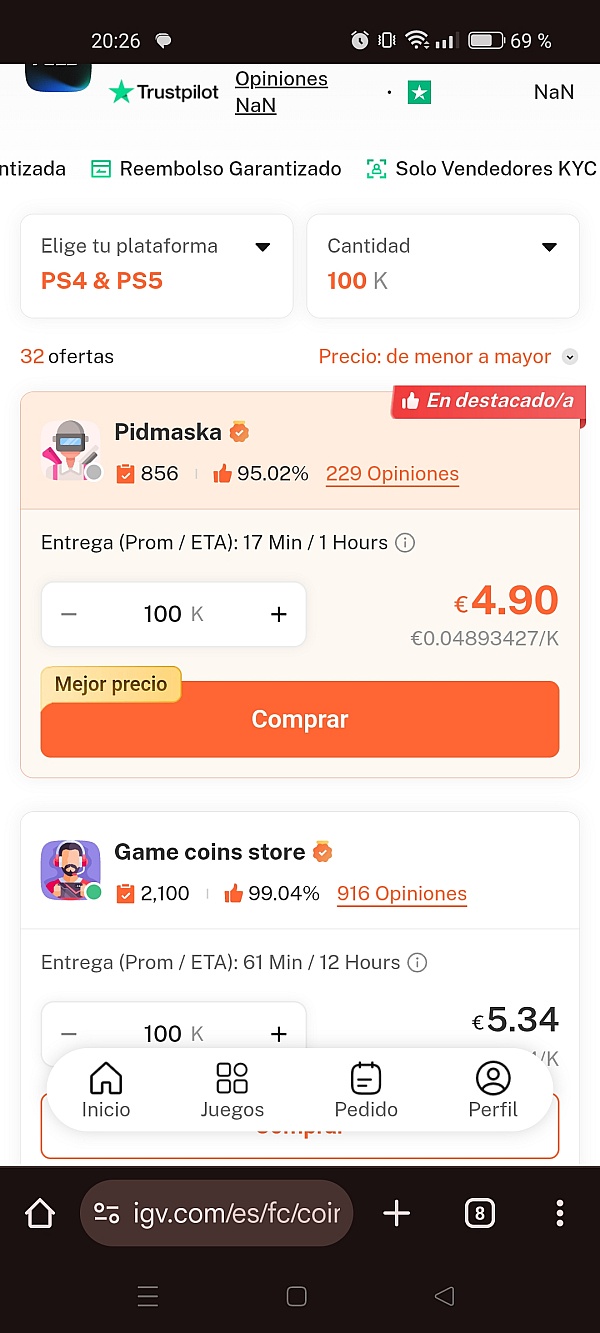The height and width of the screenshot is (1333, 600).
Task: Increase Game coins store quantity with plus
Action: (279, 1033)
